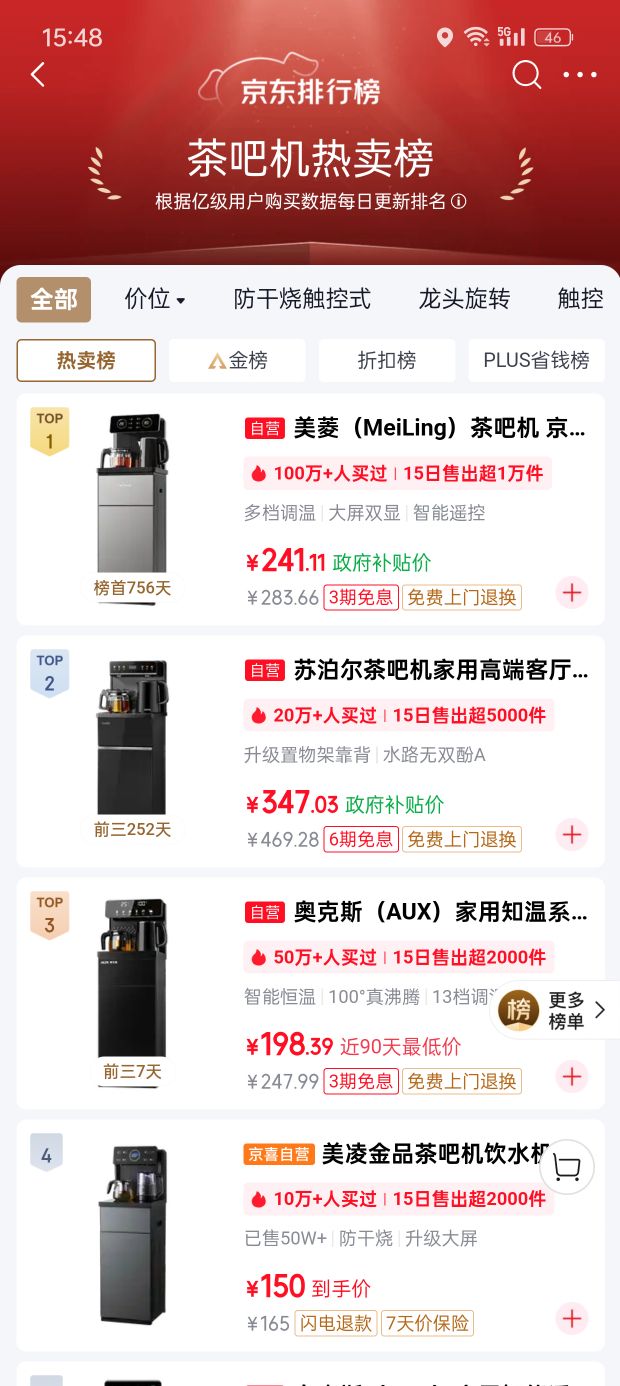Switch to the PLUS省钱榜 list
620x1386 pixels.
click(536, 360)
